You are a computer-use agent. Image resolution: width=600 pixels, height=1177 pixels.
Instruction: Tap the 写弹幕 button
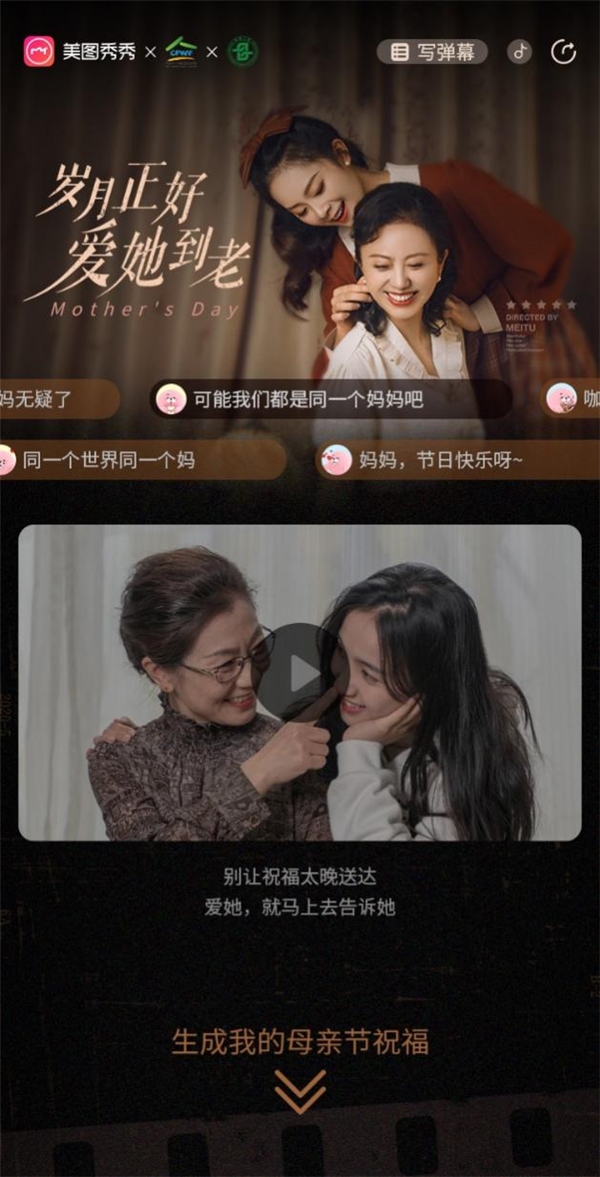tap(432, 52)
